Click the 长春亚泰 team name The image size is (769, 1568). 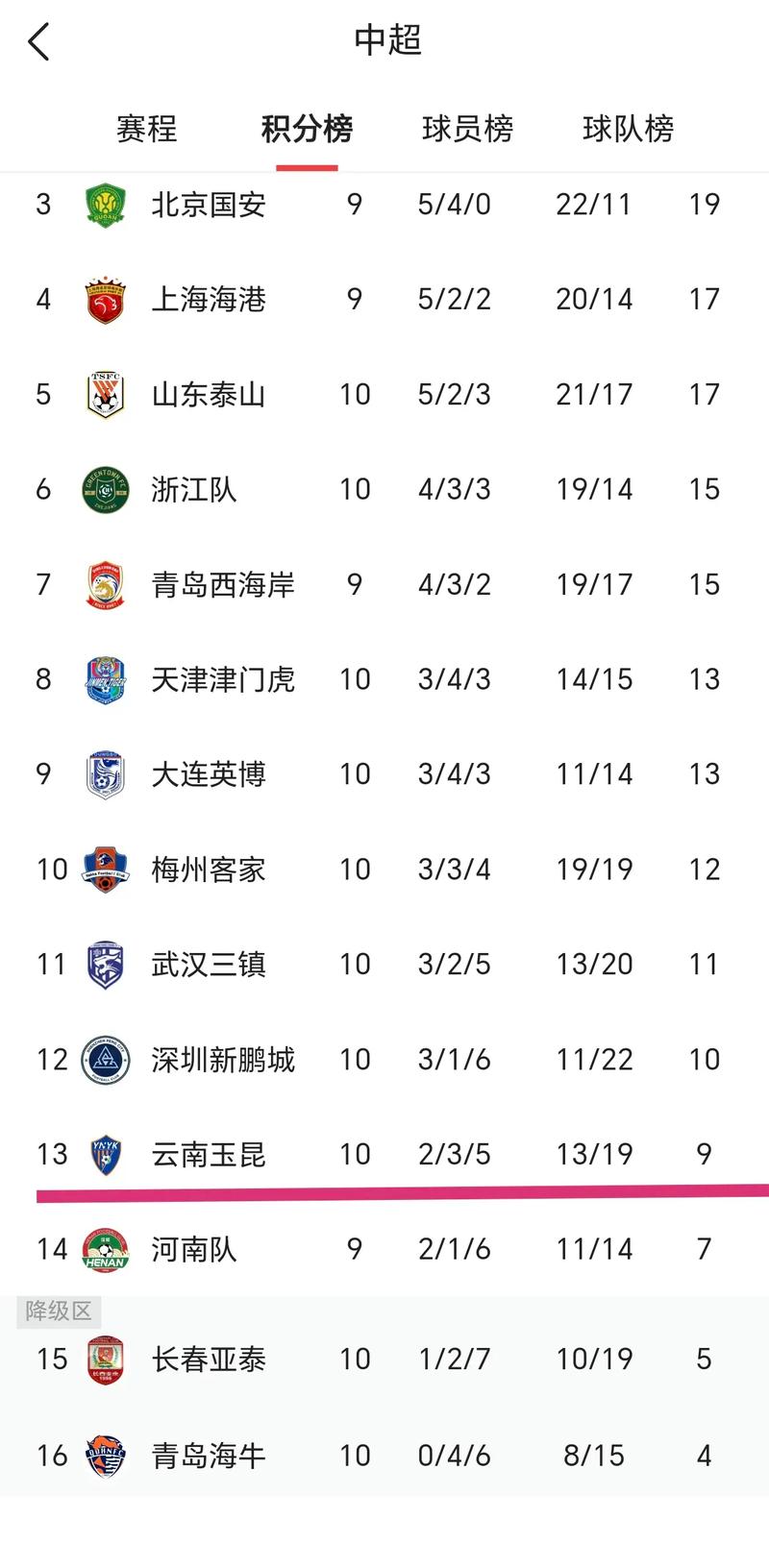coord(209,1360)
